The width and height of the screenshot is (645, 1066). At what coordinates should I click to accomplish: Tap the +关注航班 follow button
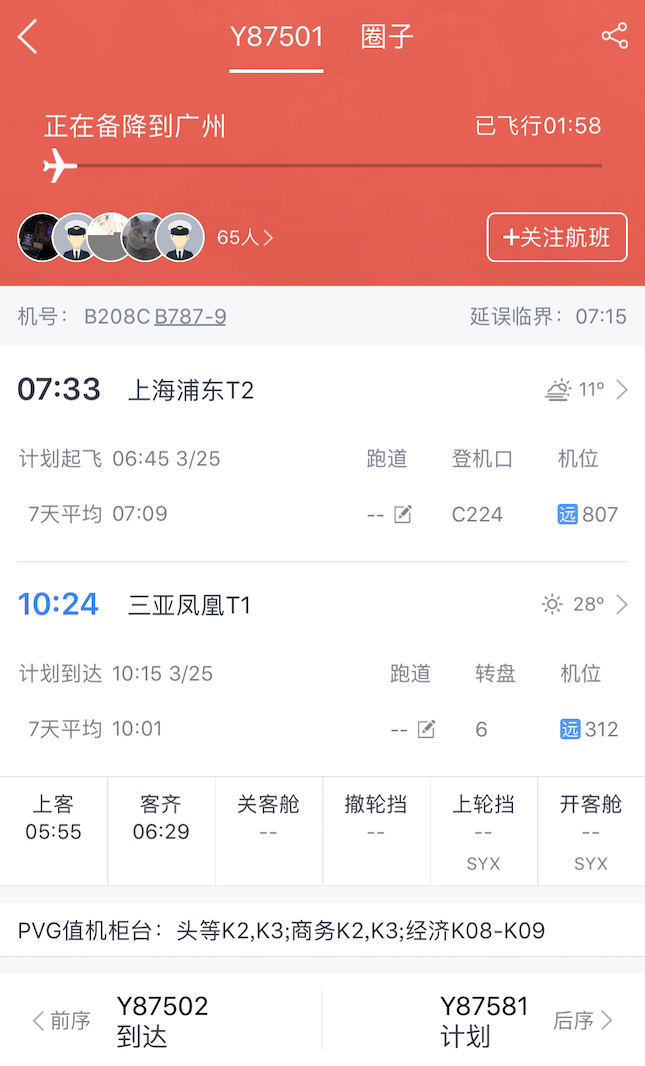click(557, 238)
